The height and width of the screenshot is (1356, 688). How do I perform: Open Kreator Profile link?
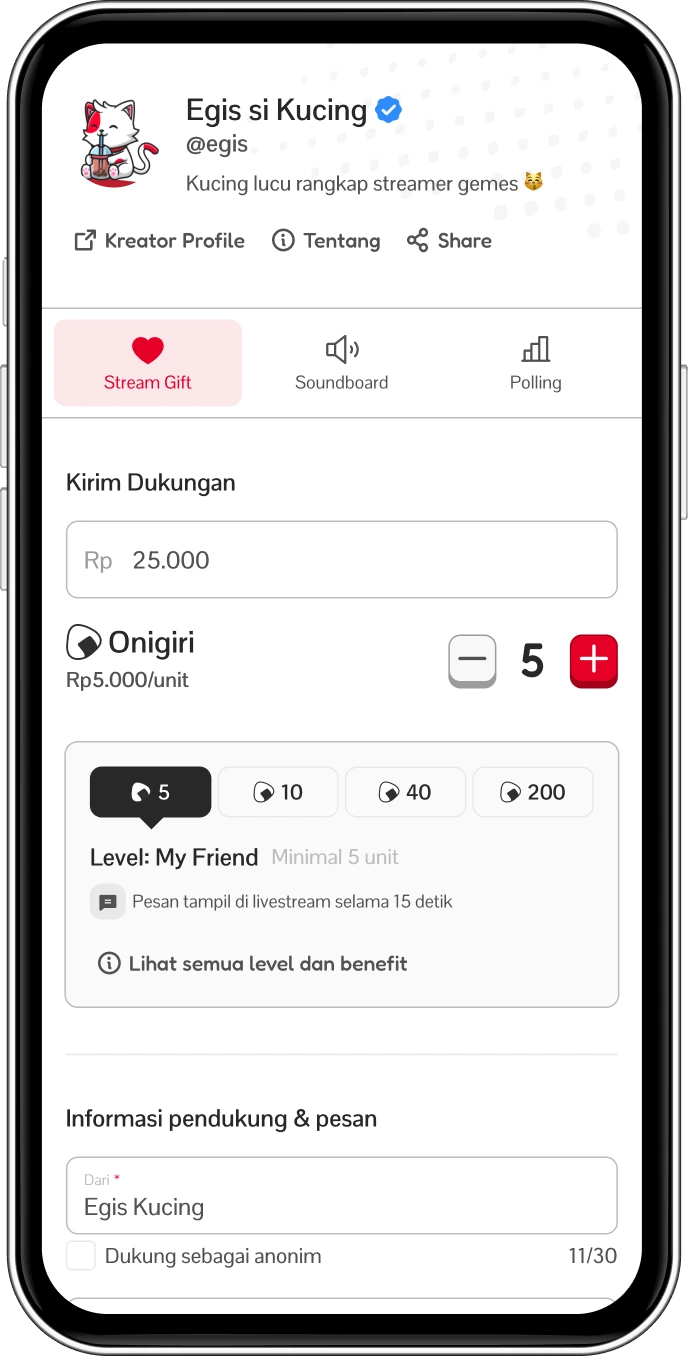pos(160,241)
